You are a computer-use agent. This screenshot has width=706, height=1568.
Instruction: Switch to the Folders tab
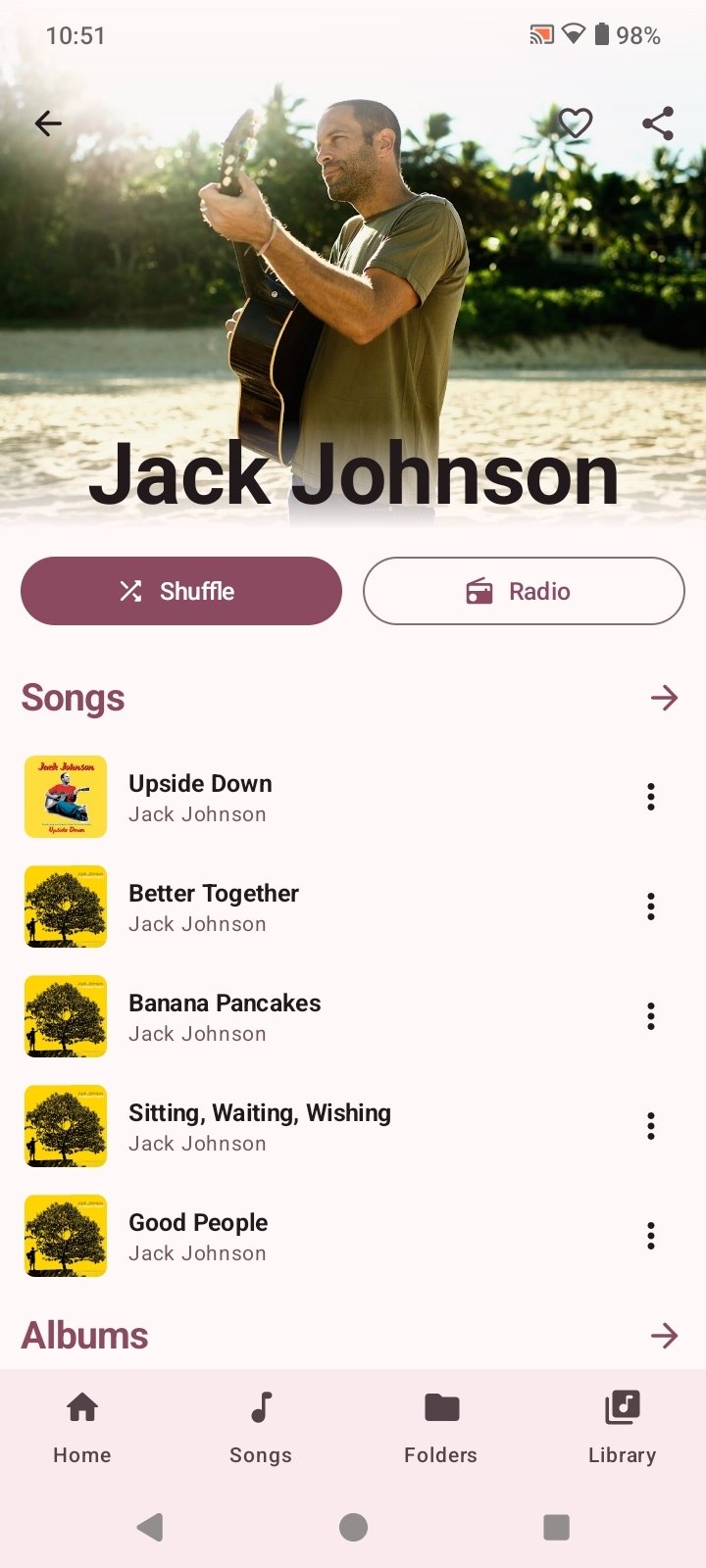click(441, 1427)
